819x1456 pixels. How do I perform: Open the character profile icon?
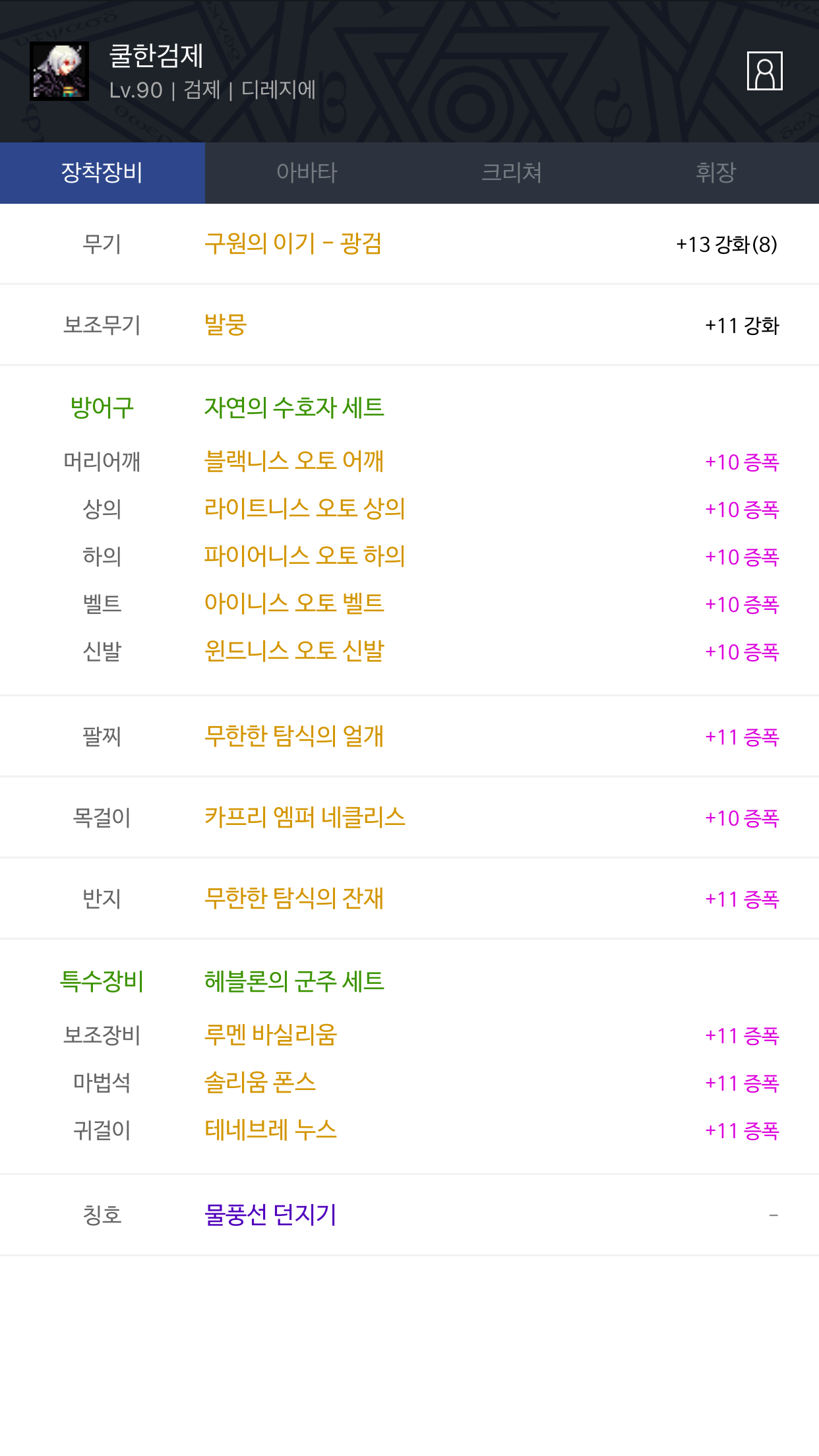tap(764, 71)
